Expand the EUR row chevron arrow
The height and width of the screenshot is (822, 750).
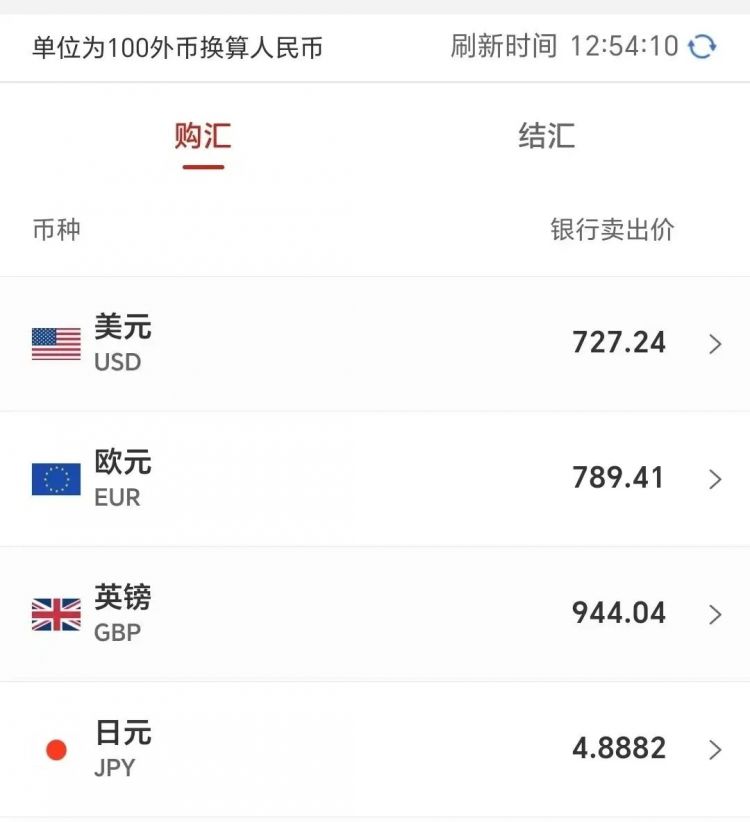click(x=714, y=478)
